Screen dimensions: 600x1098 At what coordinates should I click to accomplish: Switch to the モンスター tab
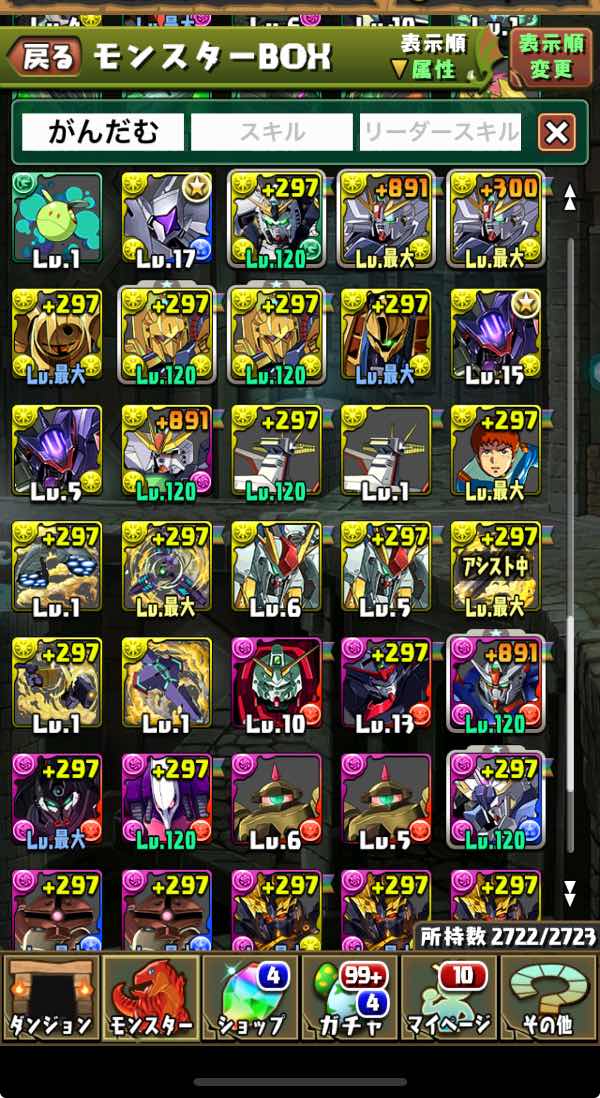(150, 997)
